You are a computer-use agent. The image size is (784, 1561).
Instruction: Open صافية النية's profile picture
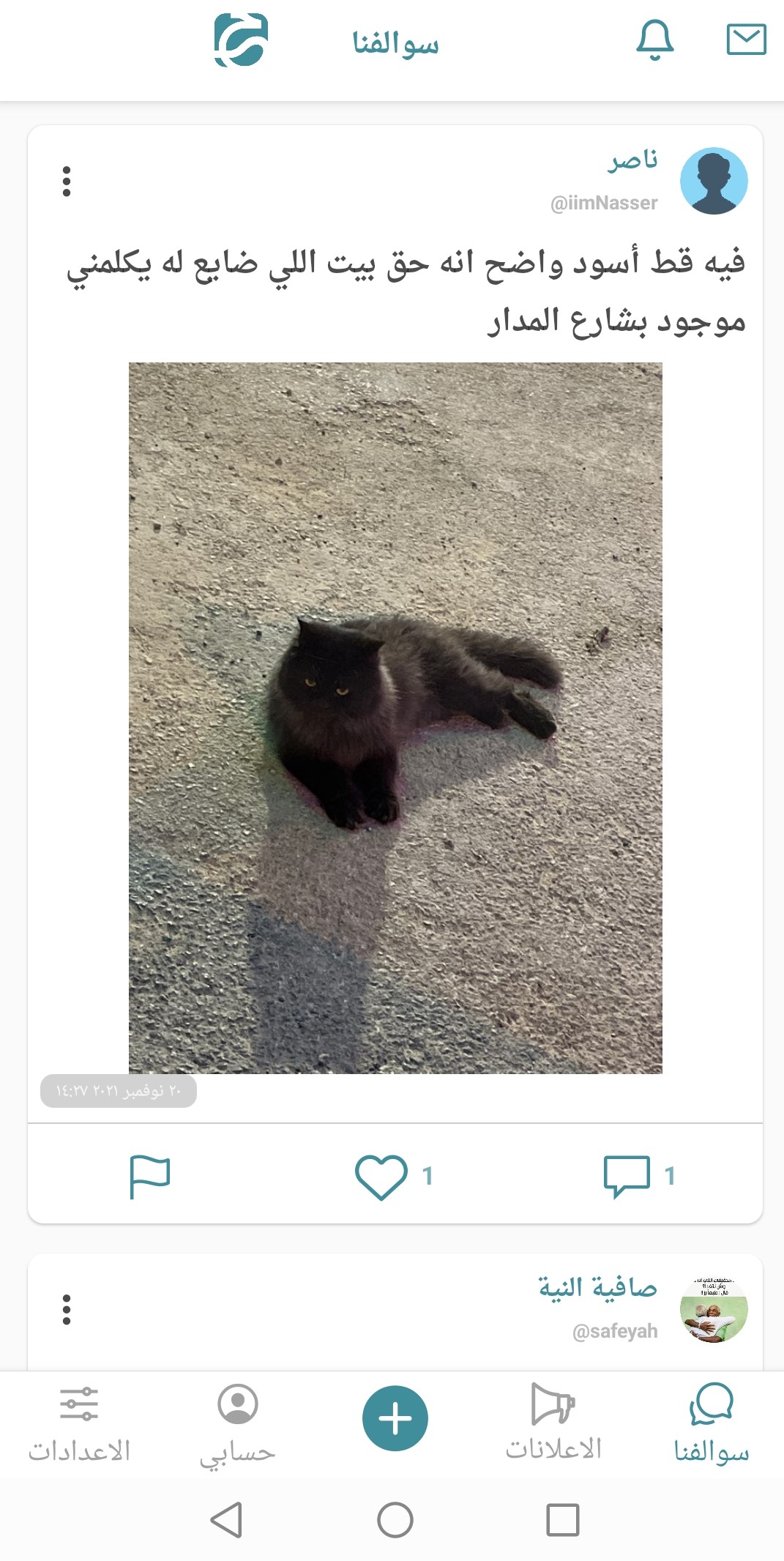(x=714, y=1309)
